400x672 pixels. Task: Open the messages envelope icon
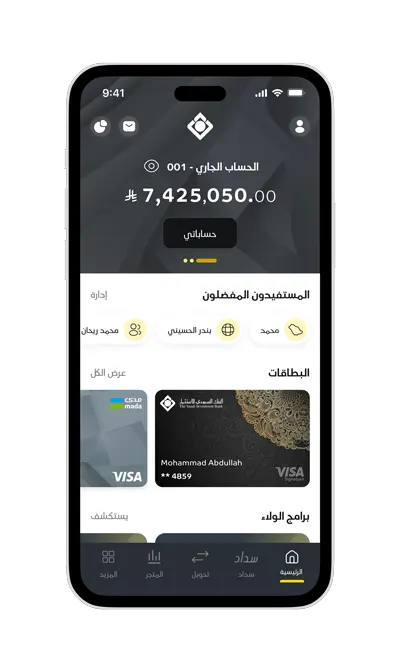(129, 126)
